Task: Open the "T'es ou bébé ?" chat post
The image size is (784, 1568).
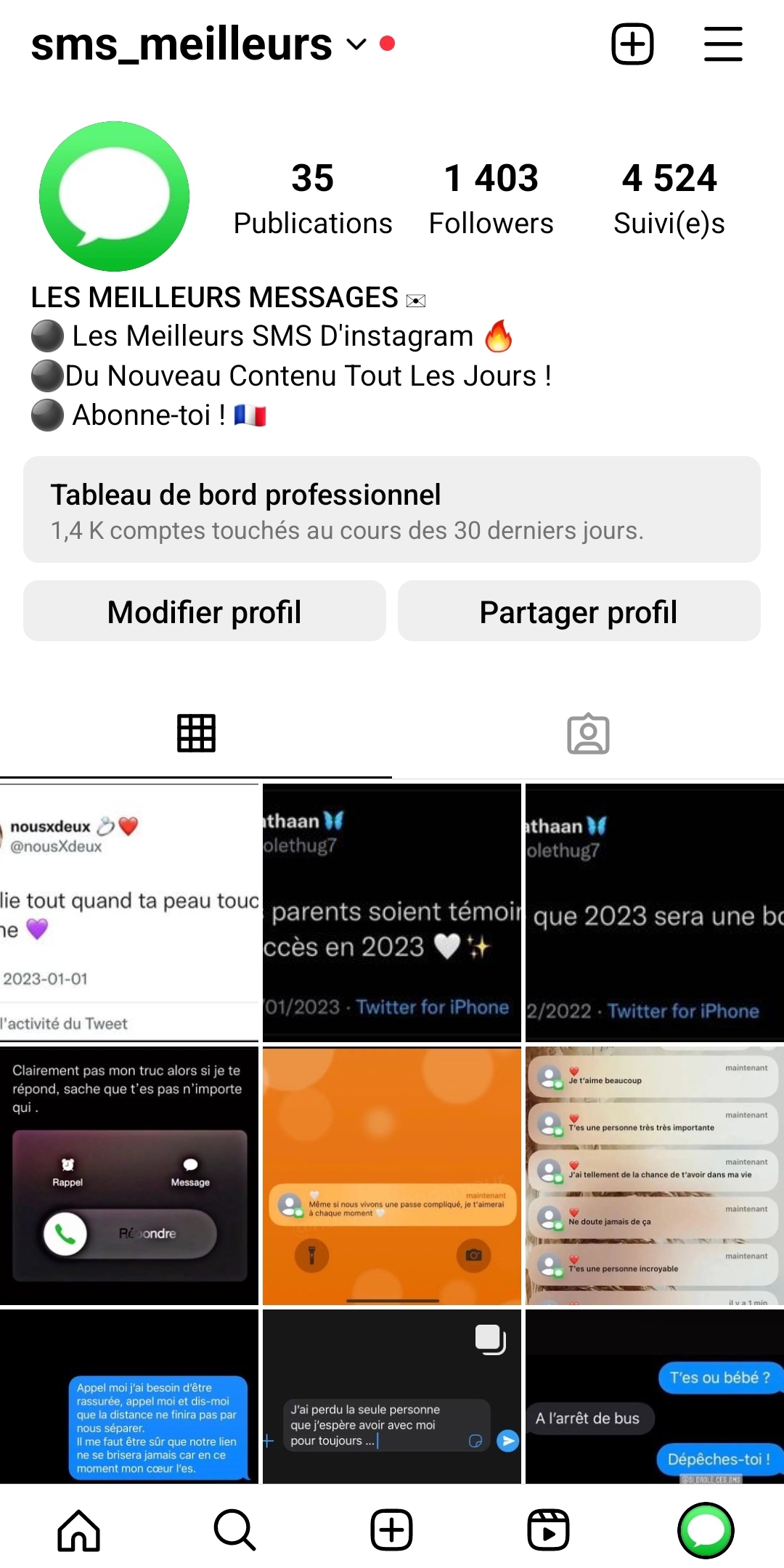Action: [655, 1397]
